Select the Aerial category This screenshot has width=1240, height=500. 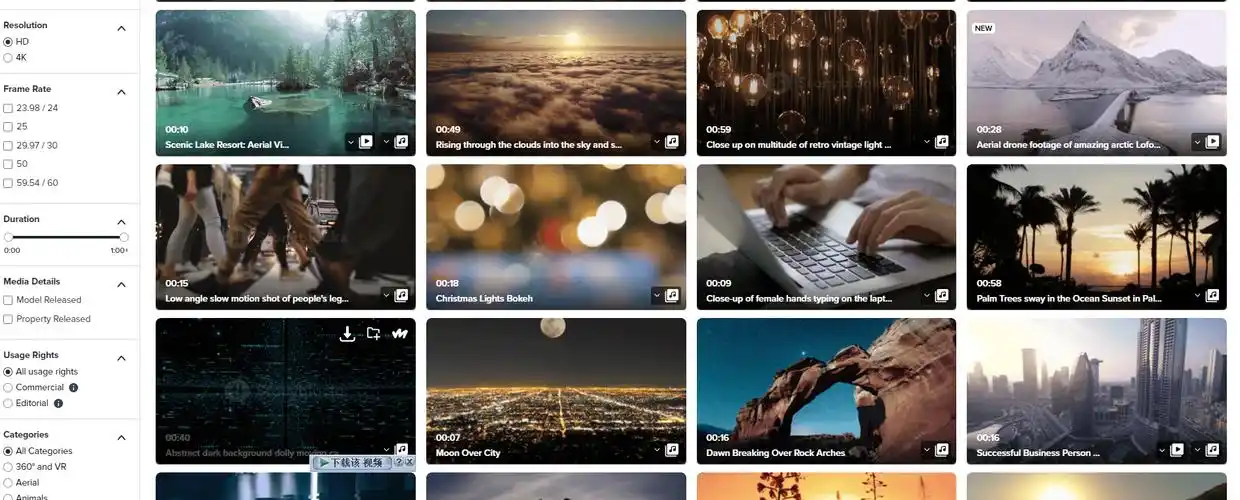pyautogui.click(x=8, y=482)
